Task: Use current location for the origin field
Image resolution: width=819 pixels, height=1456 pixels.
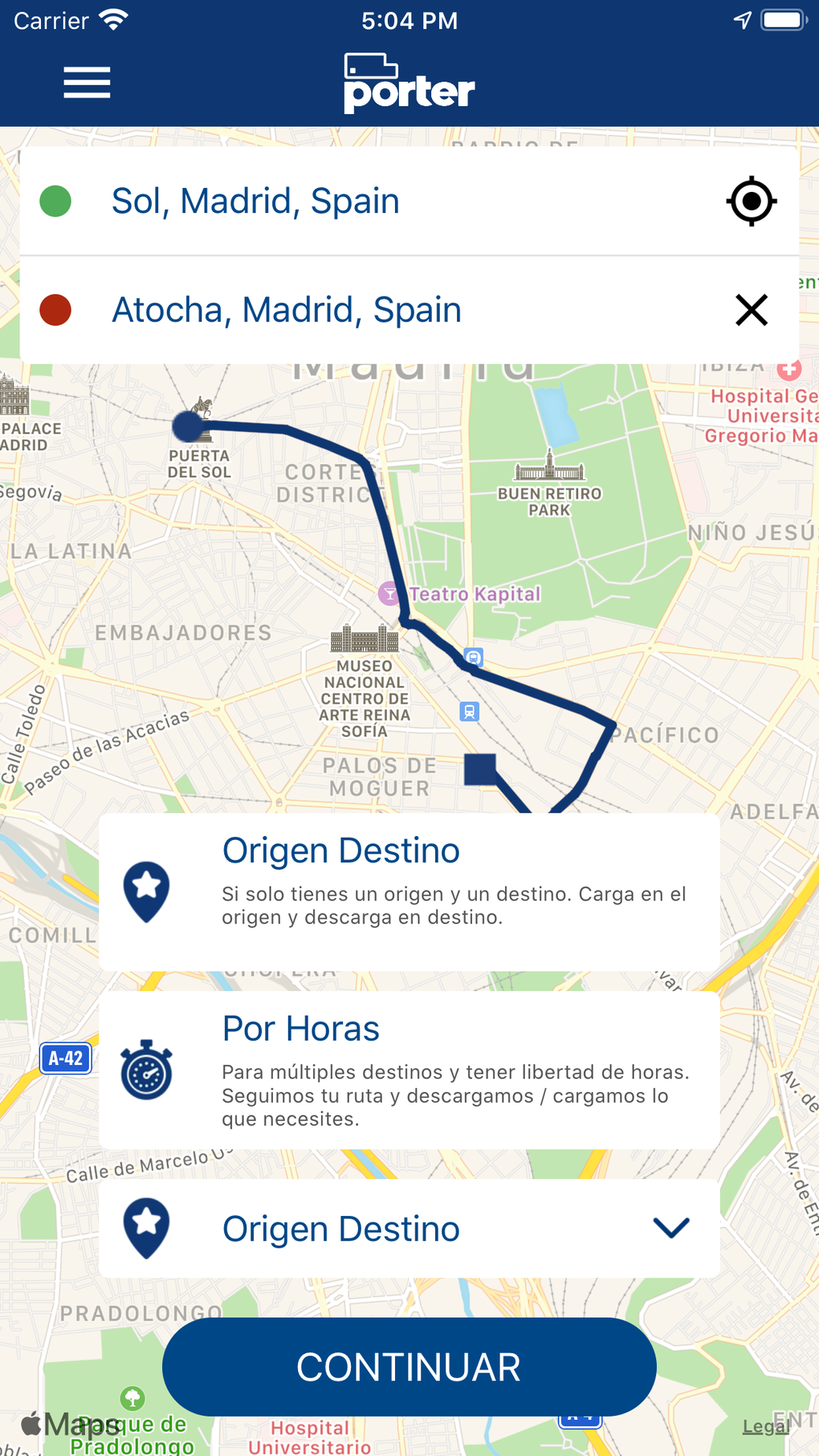Action: click(750, 202)
